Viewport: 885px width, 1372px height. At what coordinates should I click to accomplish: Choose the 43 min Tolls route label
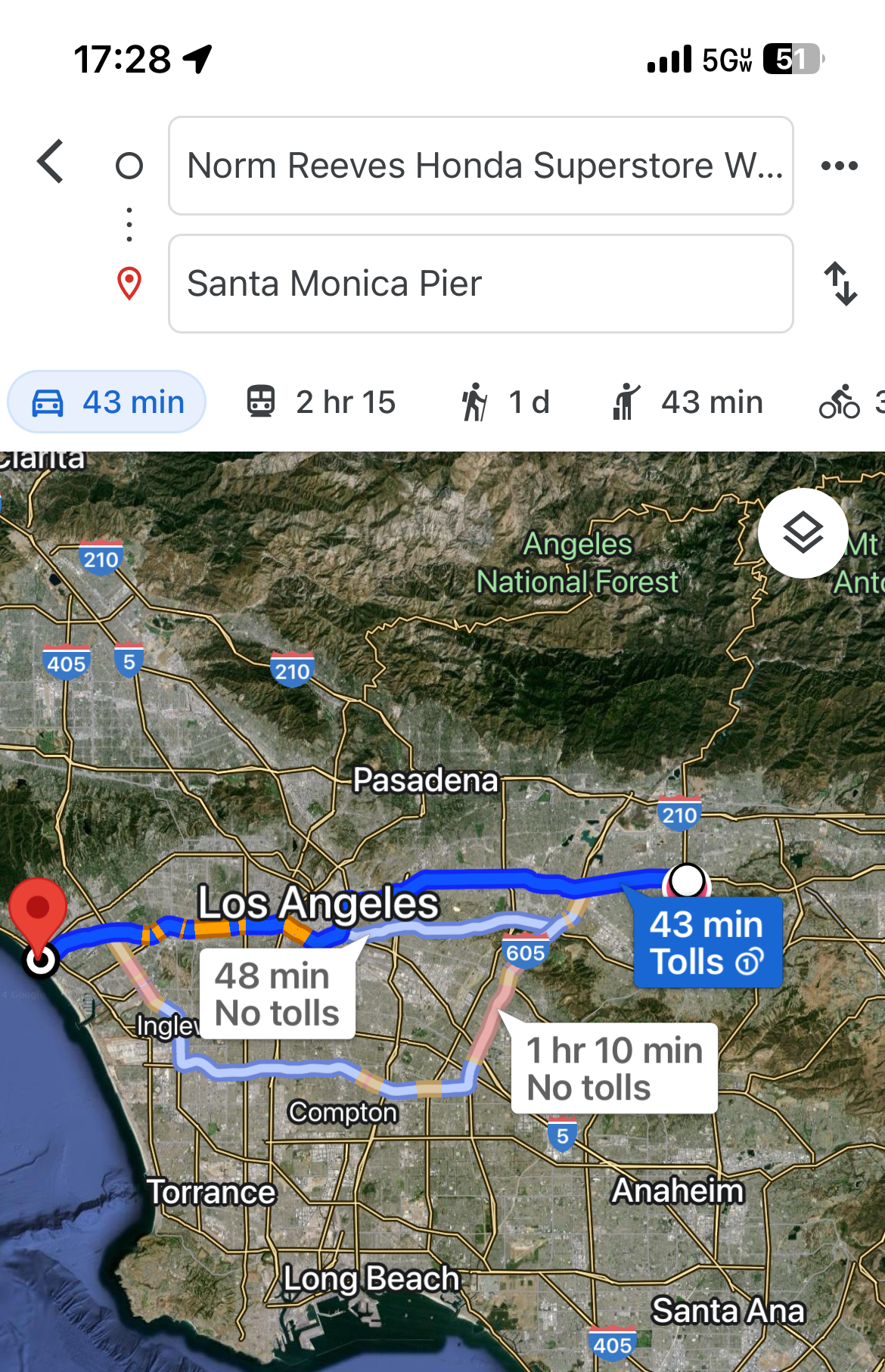707,942
